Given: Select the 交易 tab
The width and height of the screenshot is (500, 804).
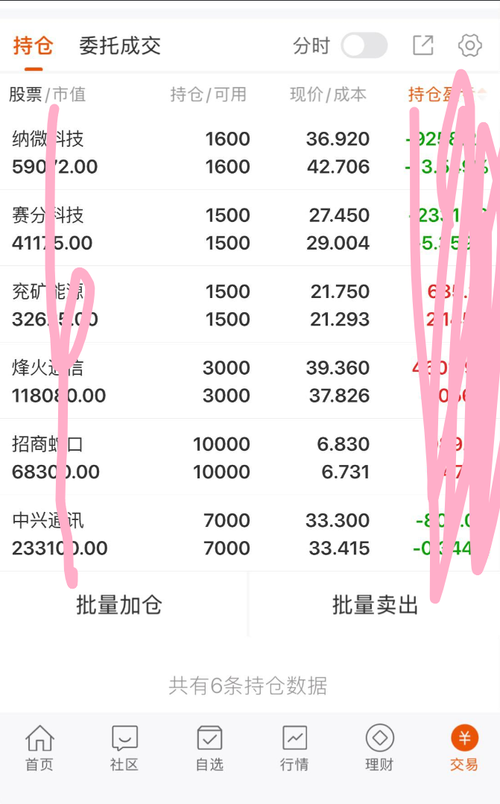Looking at the screenshot, I should 464,748.
